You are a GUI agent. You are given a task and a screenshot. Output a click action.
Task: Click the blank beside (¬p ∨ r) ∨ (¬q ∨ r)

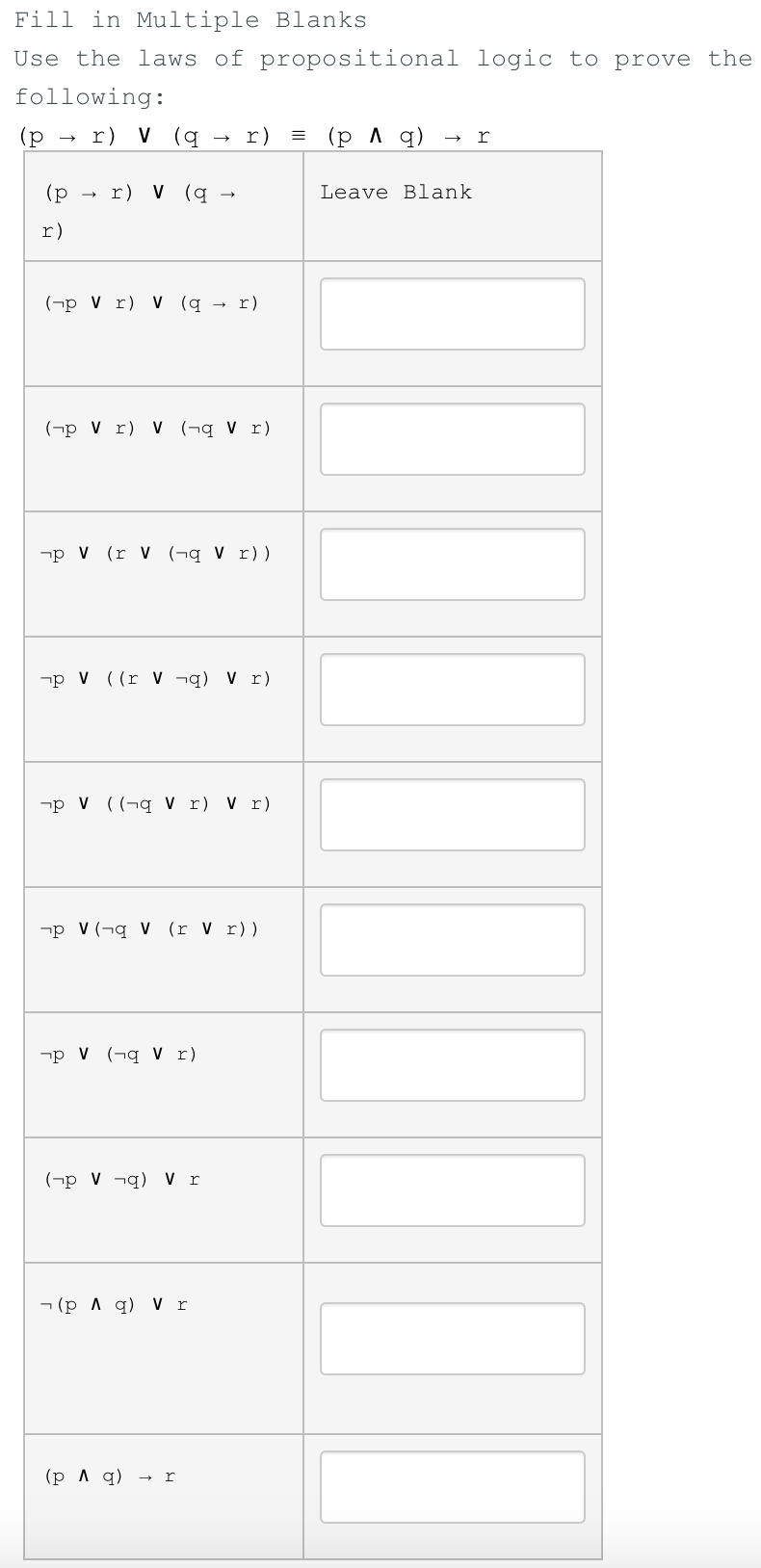(x=452, y=438)
